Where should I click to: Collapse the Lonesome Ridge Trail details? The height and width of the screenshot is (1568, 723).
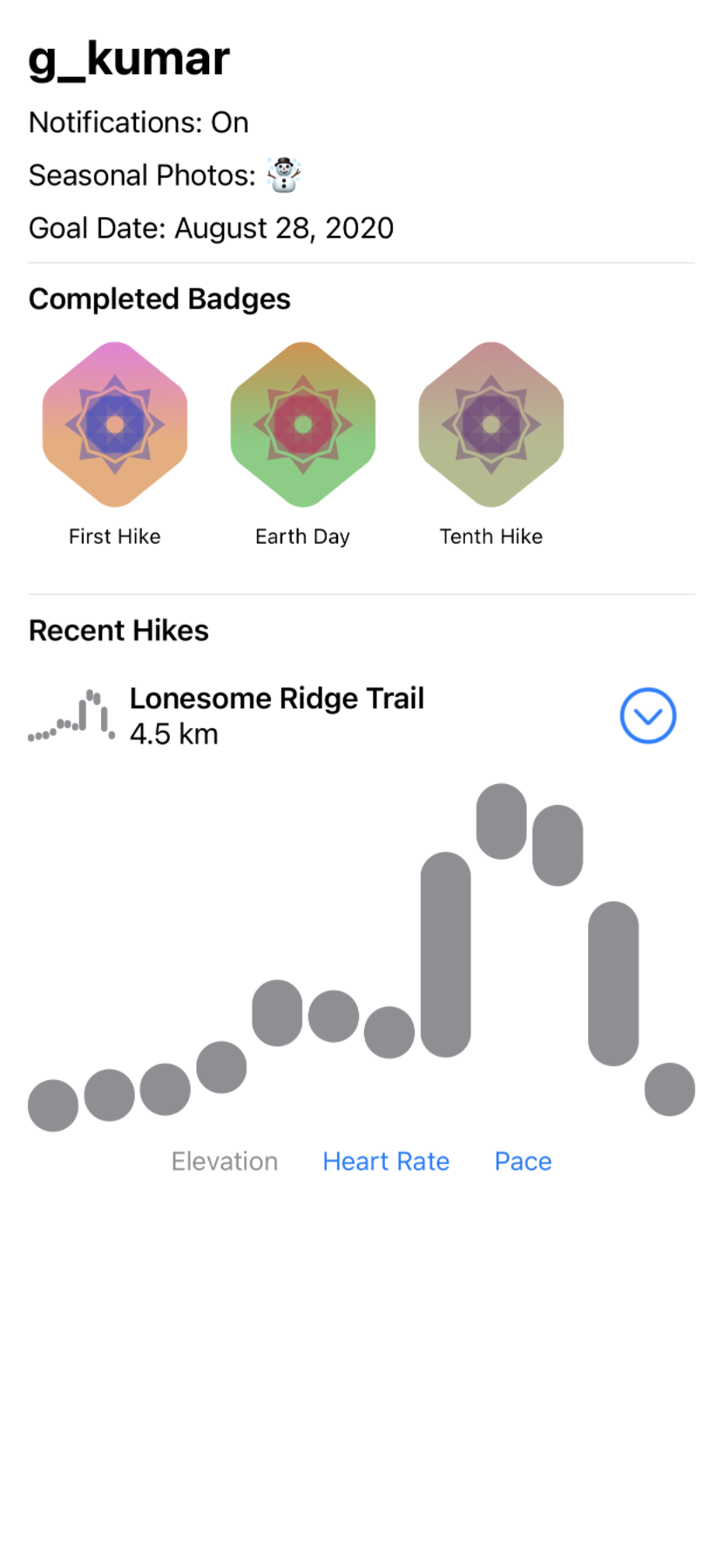click(647, 716)
